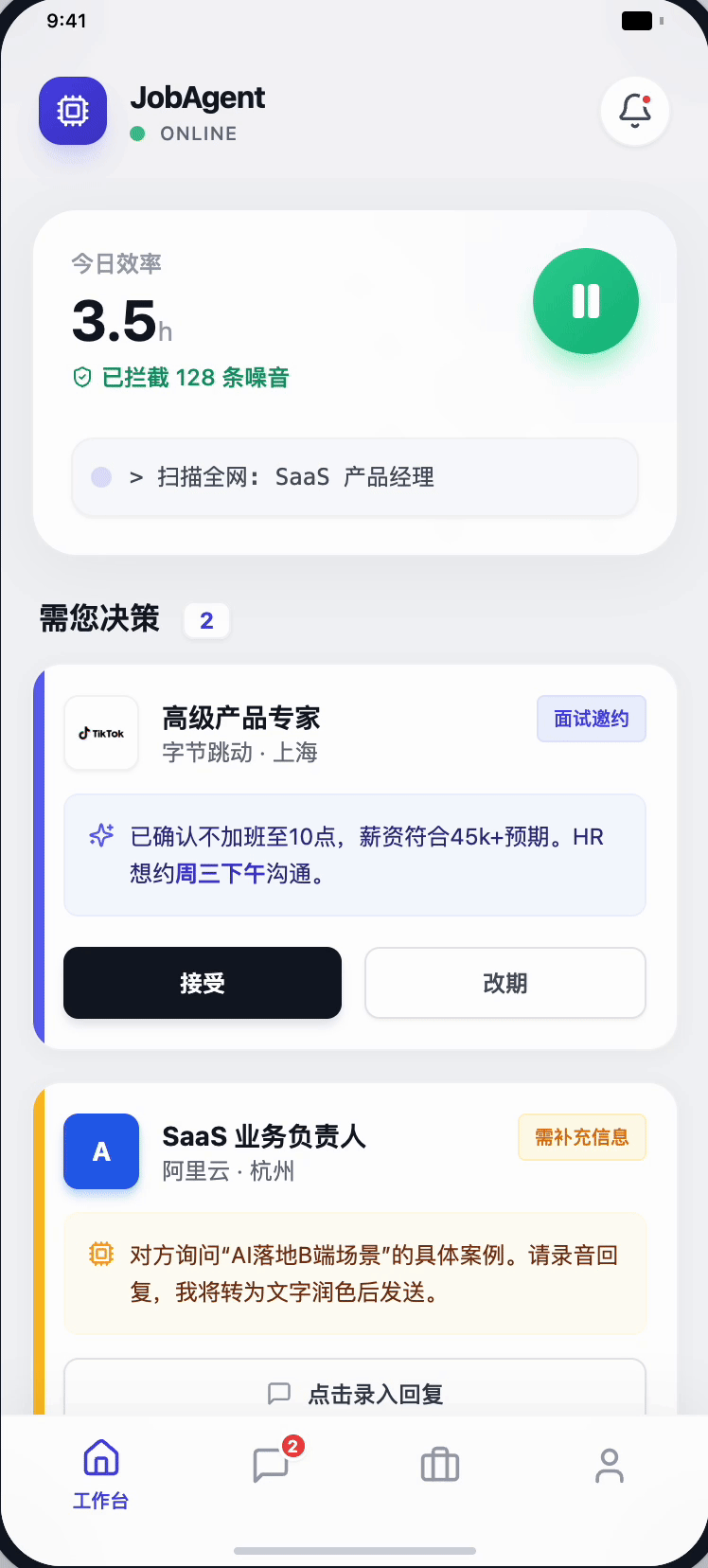Image resolution: width=708 pixels, height=1568 pixels.
Task: Open the notification bell
Action: point(634,111)
